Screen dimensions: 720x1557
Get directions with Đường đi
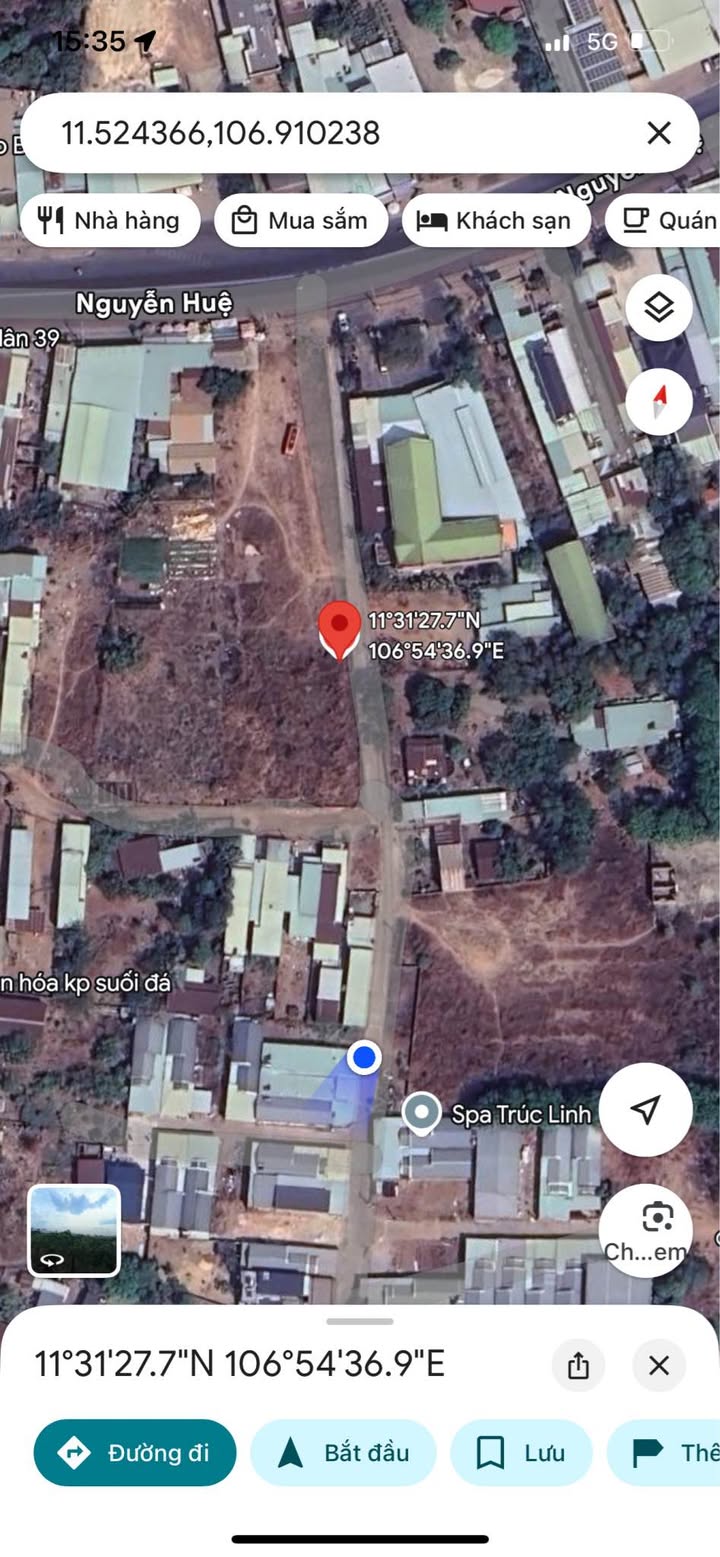(135, 1452)
